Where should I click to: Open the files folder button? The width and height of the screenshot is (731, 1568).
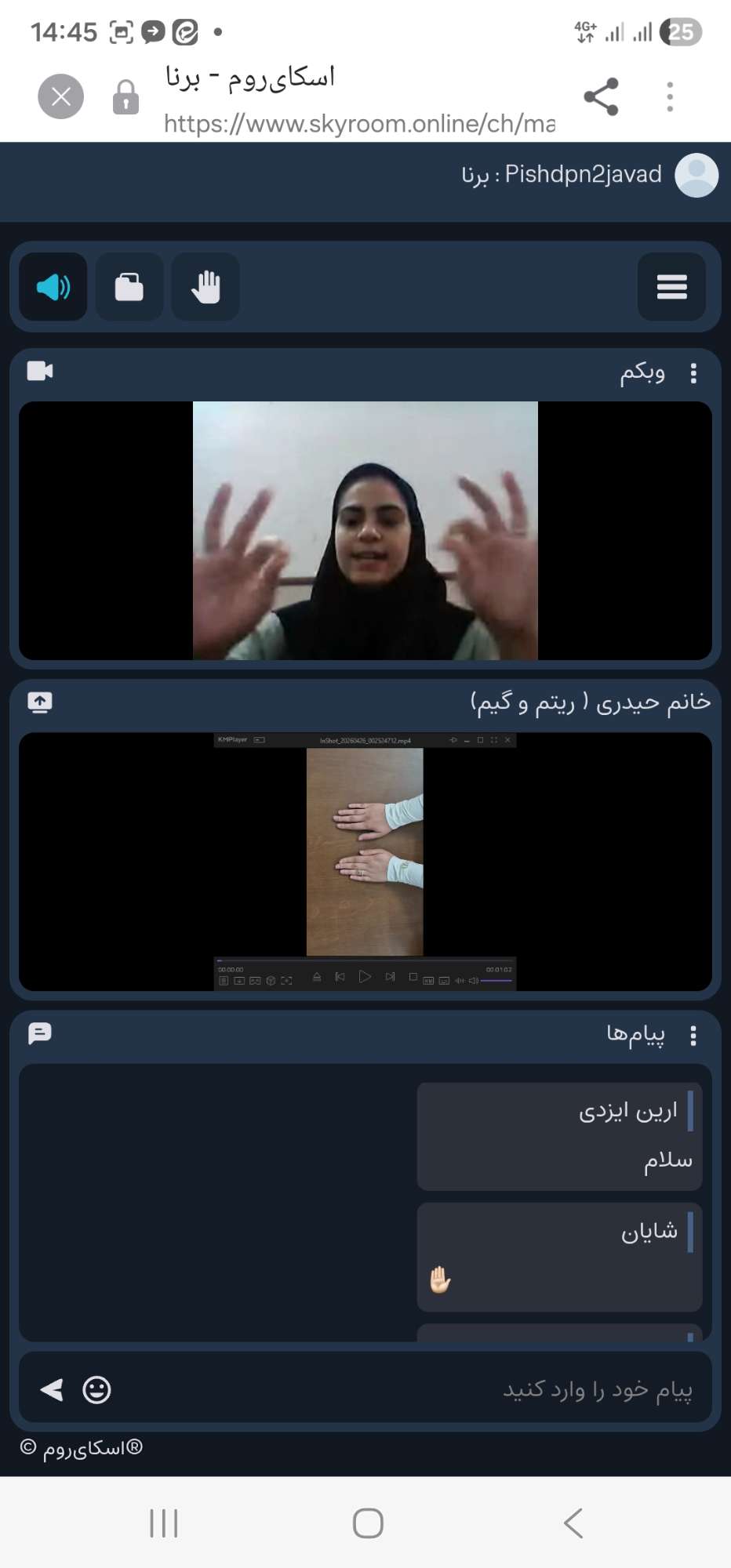click(x=129, y=287)
